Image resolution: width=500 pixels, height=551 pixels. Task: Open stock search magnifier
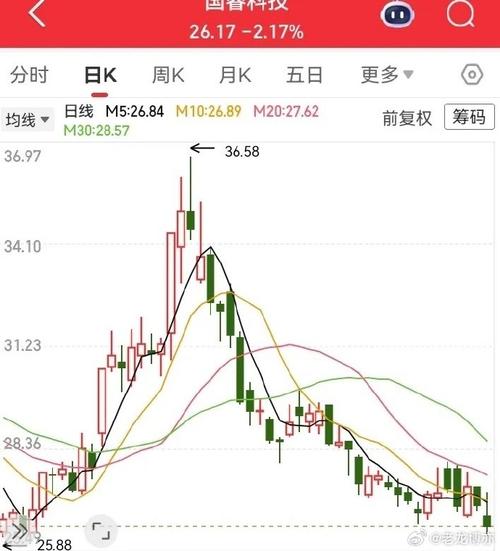[x=460, y=13]
